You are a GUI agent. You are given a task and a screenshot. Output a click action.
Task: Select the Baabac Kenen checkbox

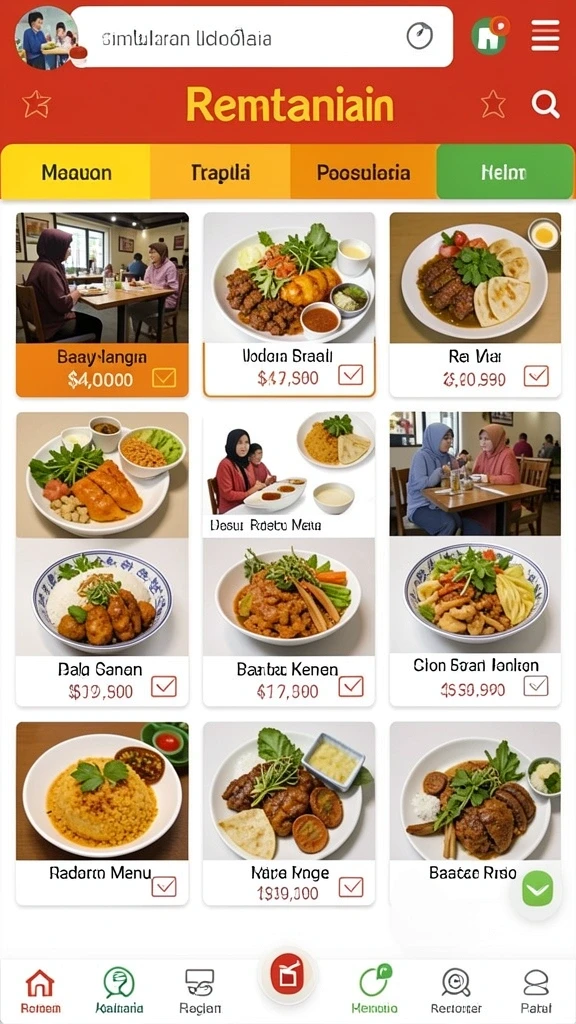351,686
